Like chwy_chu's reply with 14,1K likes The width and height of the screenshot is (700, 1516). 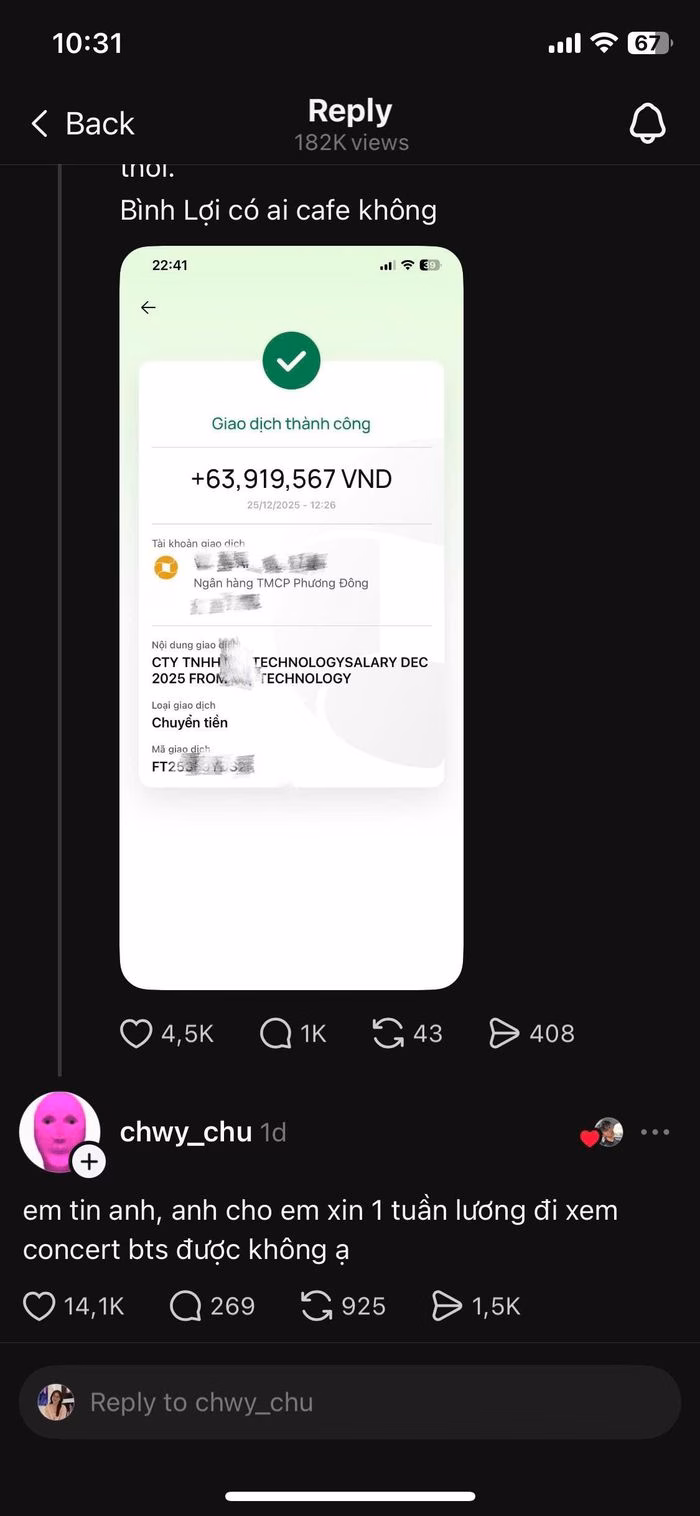(39, 1306)
